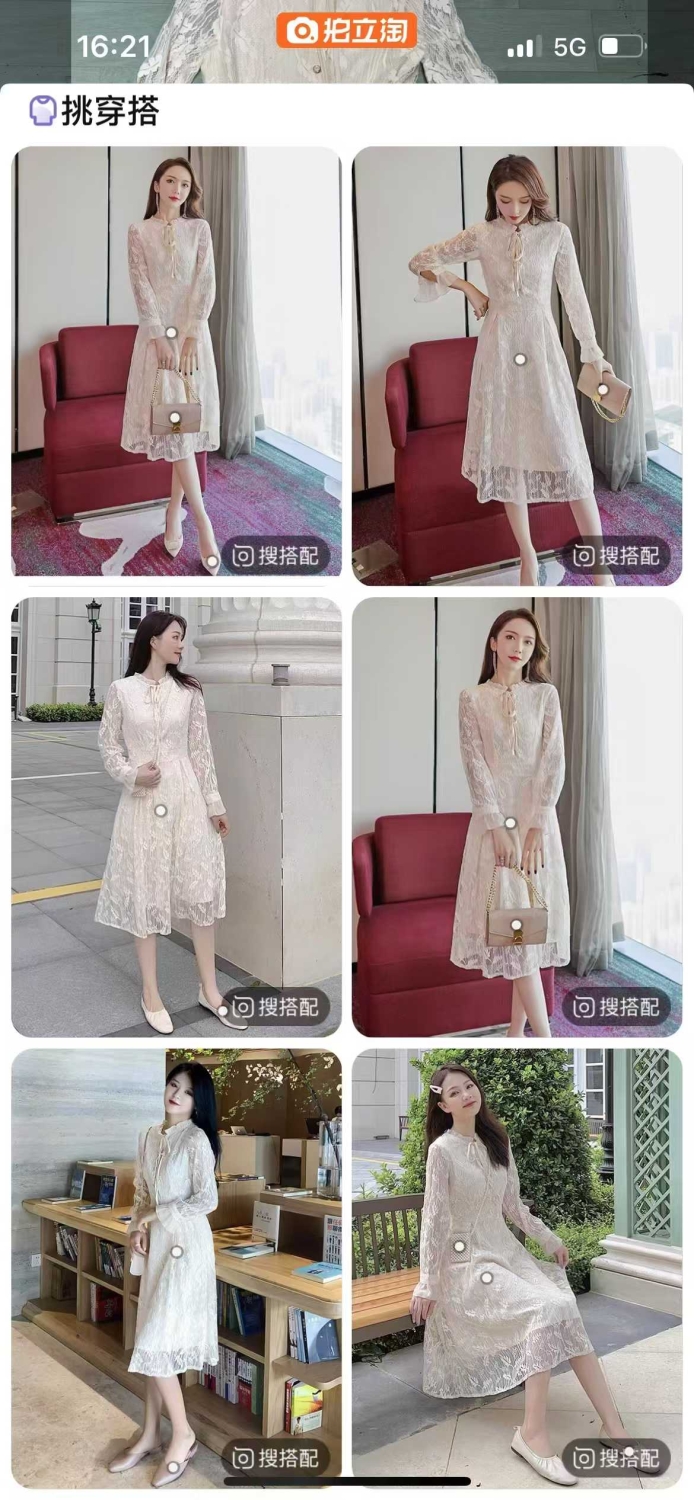This screenshot has width=694, height=1500.
Task: Tap 搜搭配 on the garden bench photo
Action: point(617,1458)
